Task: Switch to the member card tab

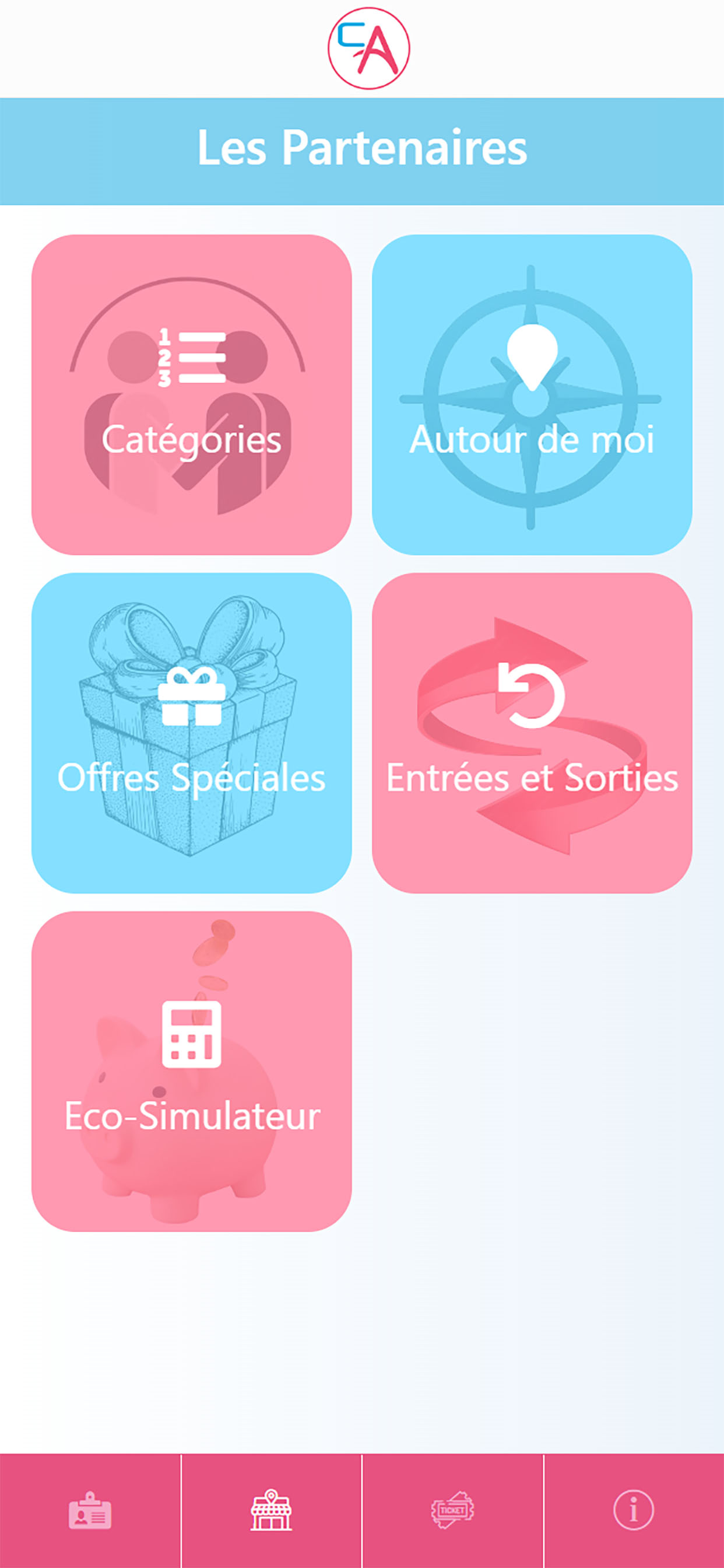Action: (x=90, y=1510)
